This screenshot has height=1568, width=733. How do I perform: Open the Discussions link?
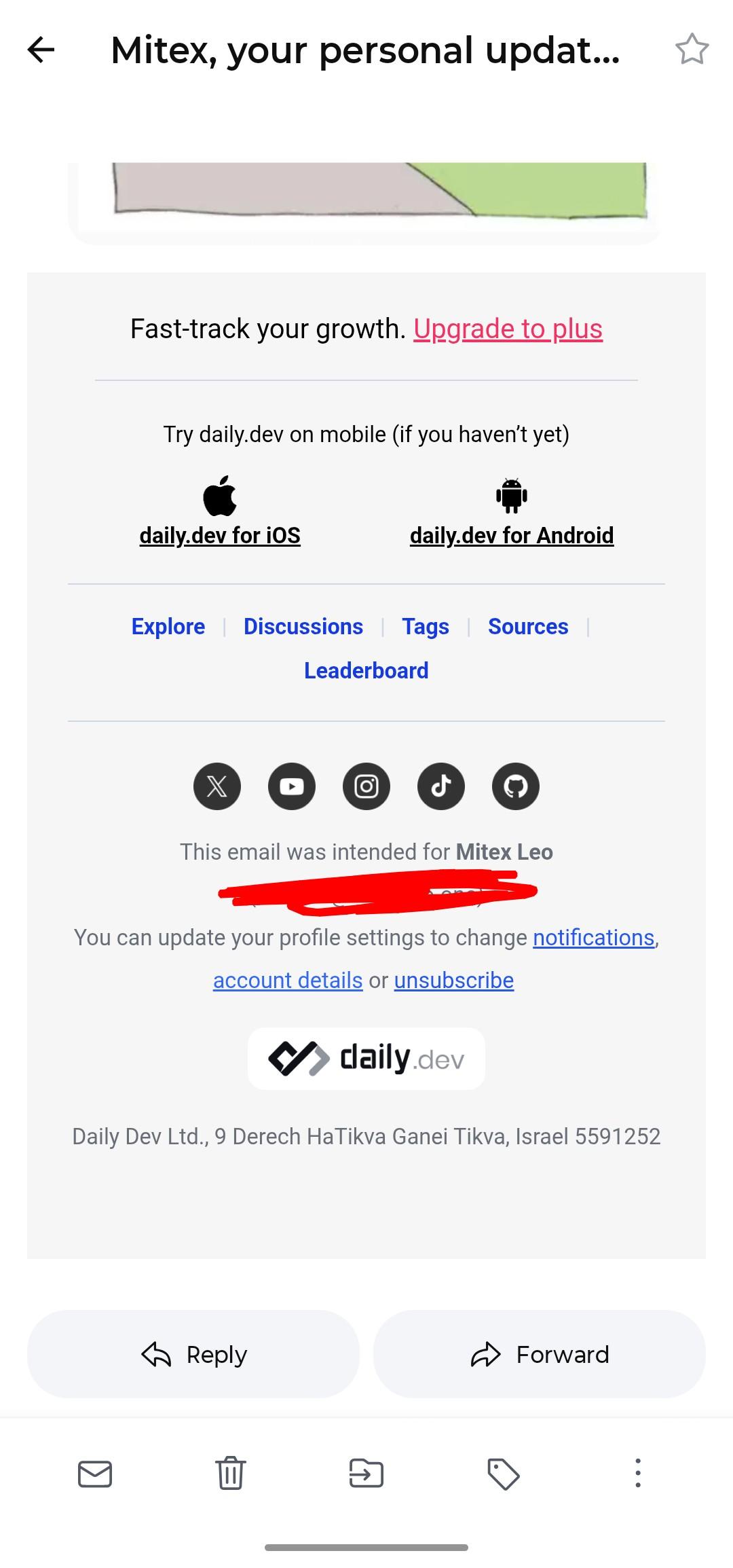tap(303, 626)
